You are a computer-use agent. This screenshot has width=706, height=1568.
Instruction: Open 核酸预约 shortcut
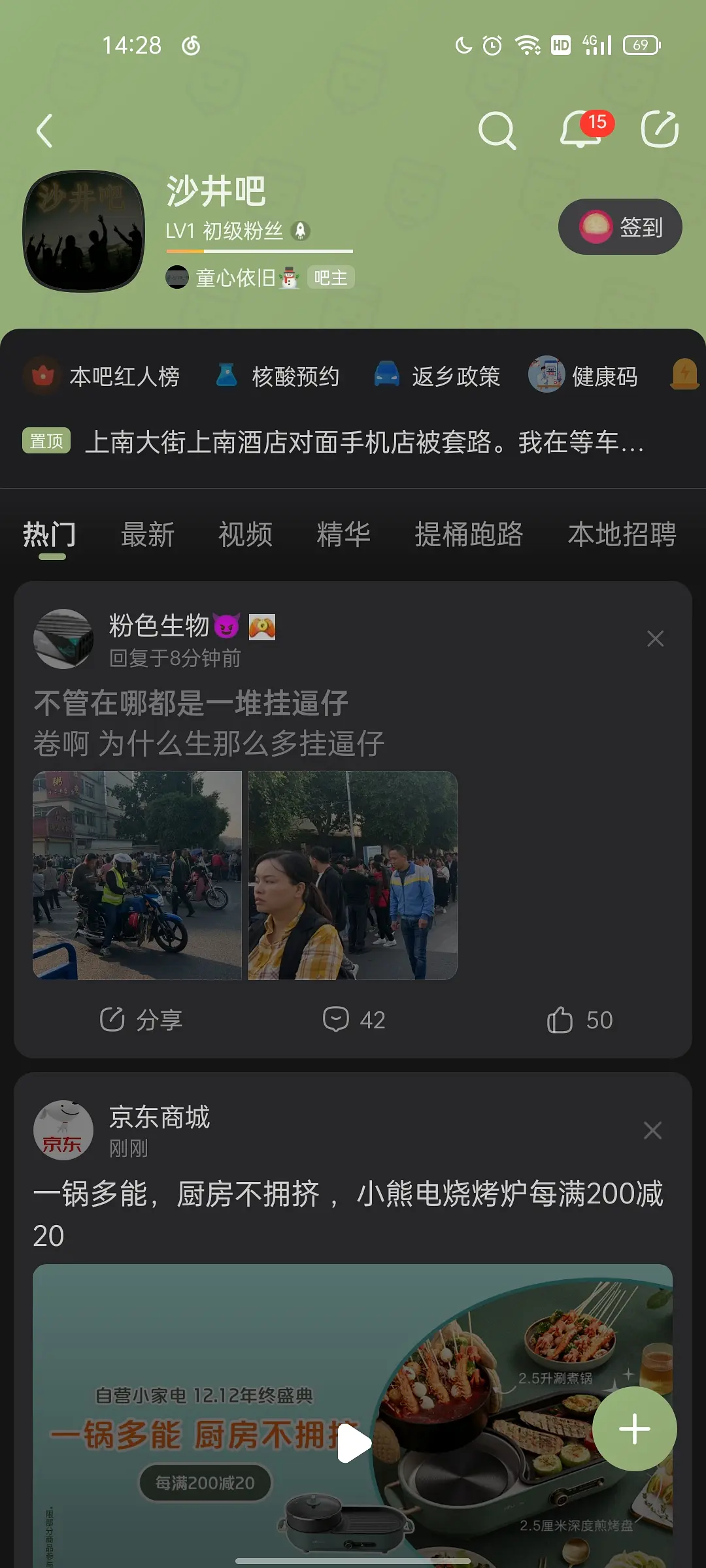click(x=277, y=376)
